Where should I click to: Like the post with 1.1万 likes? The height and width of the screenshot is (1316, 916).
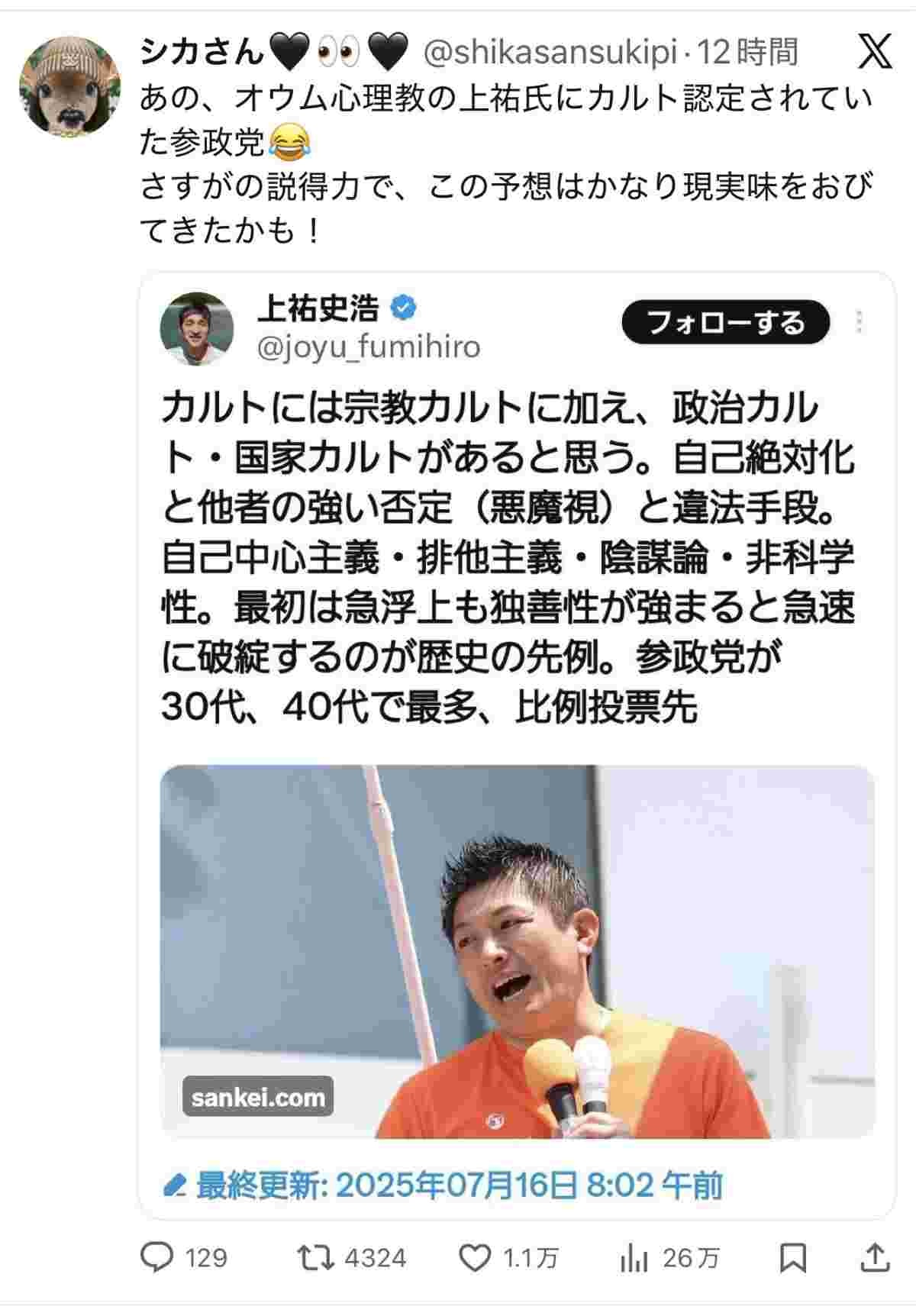click(476, 1257)
